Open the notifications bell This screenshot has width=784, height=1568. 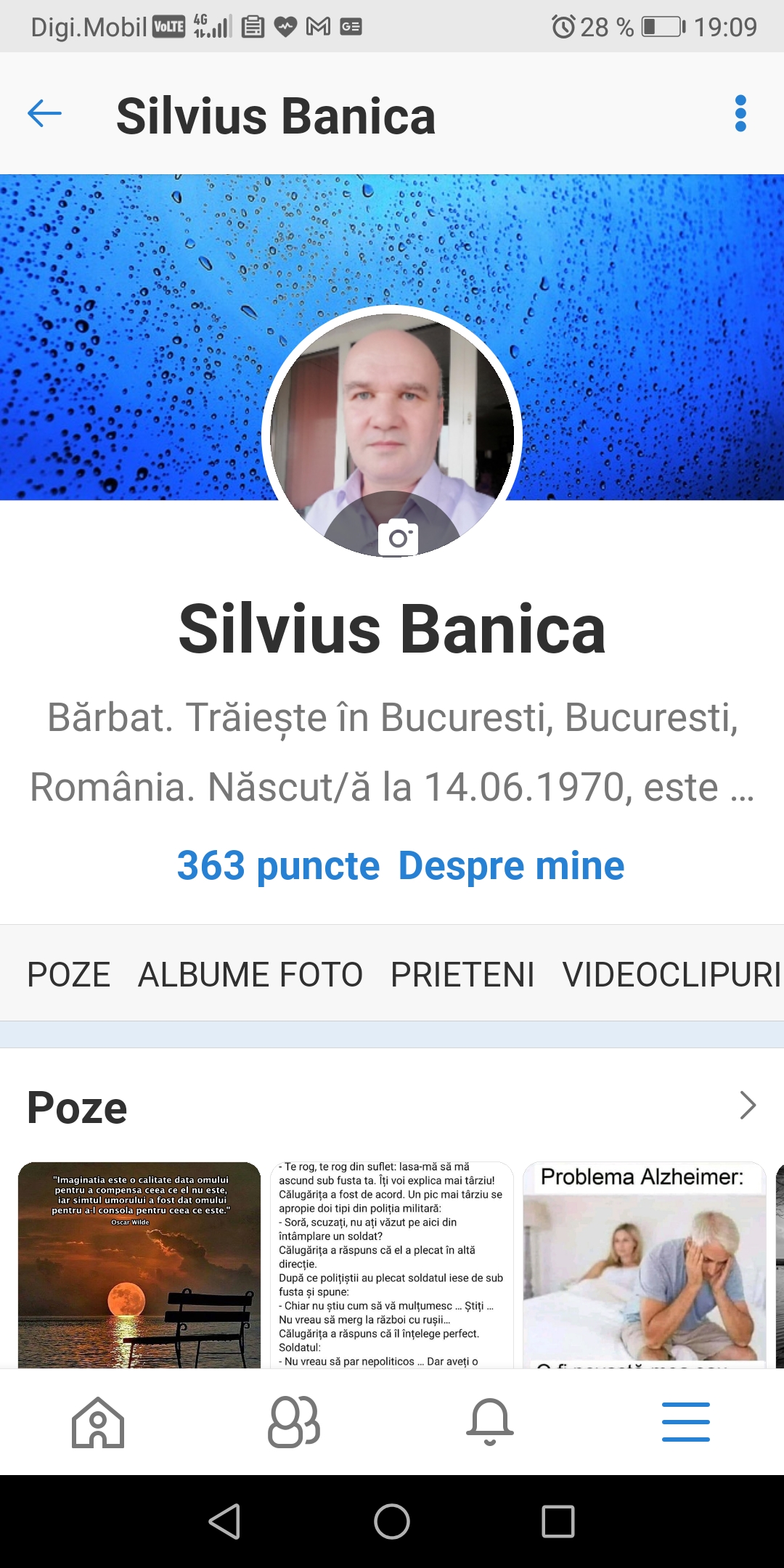(490, 1421)
